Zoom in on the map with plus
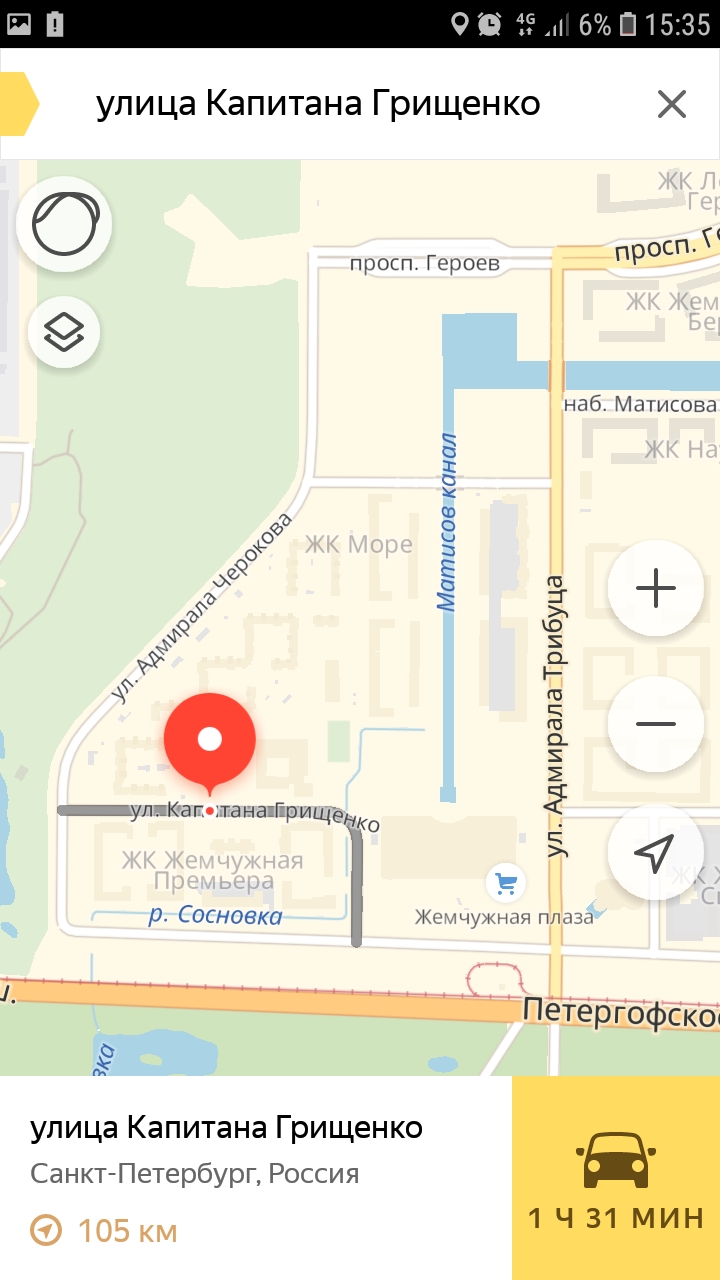720x1280 pixels. pos(656,589)
